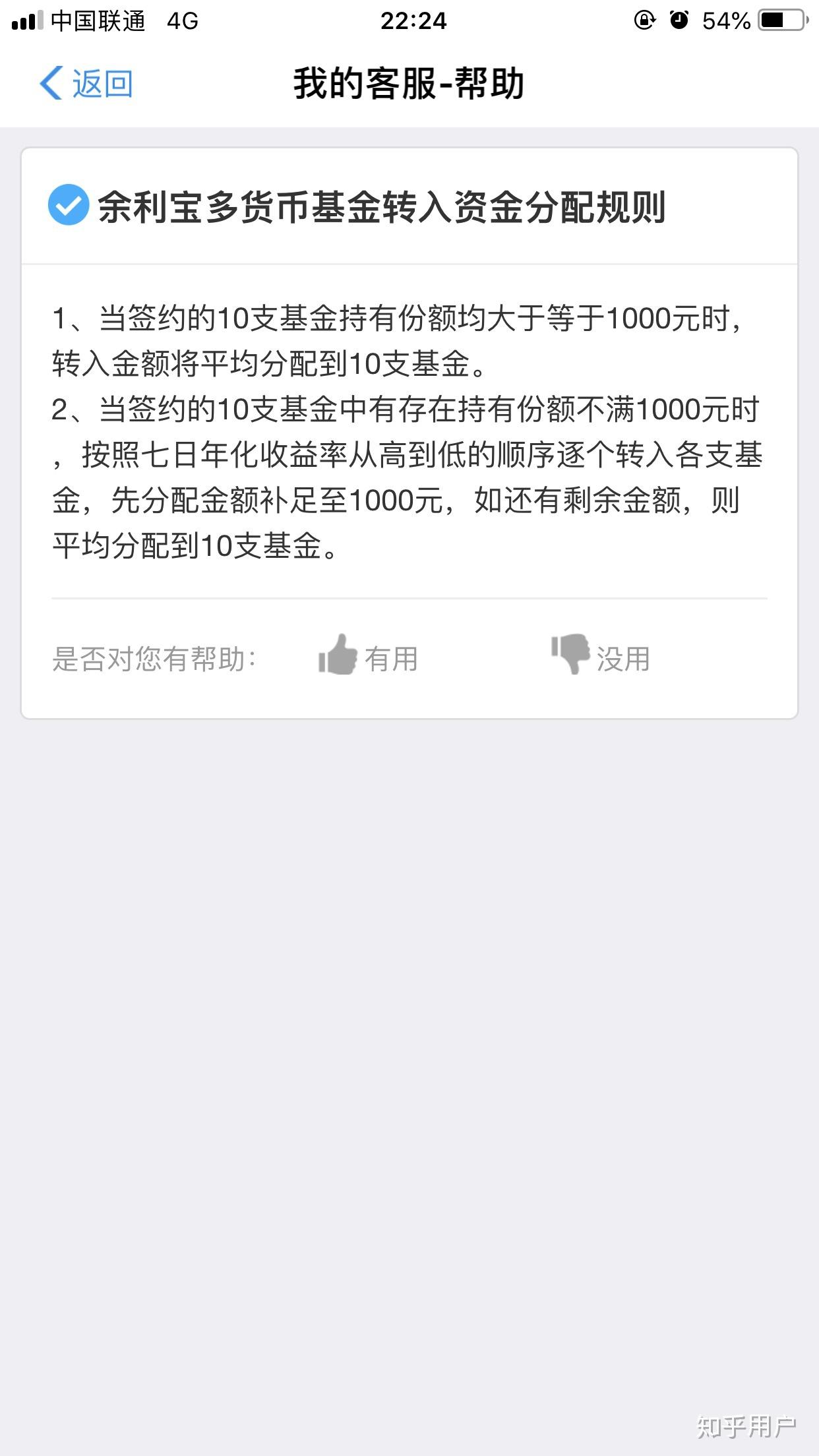Go back via the 返回 button

86,84
